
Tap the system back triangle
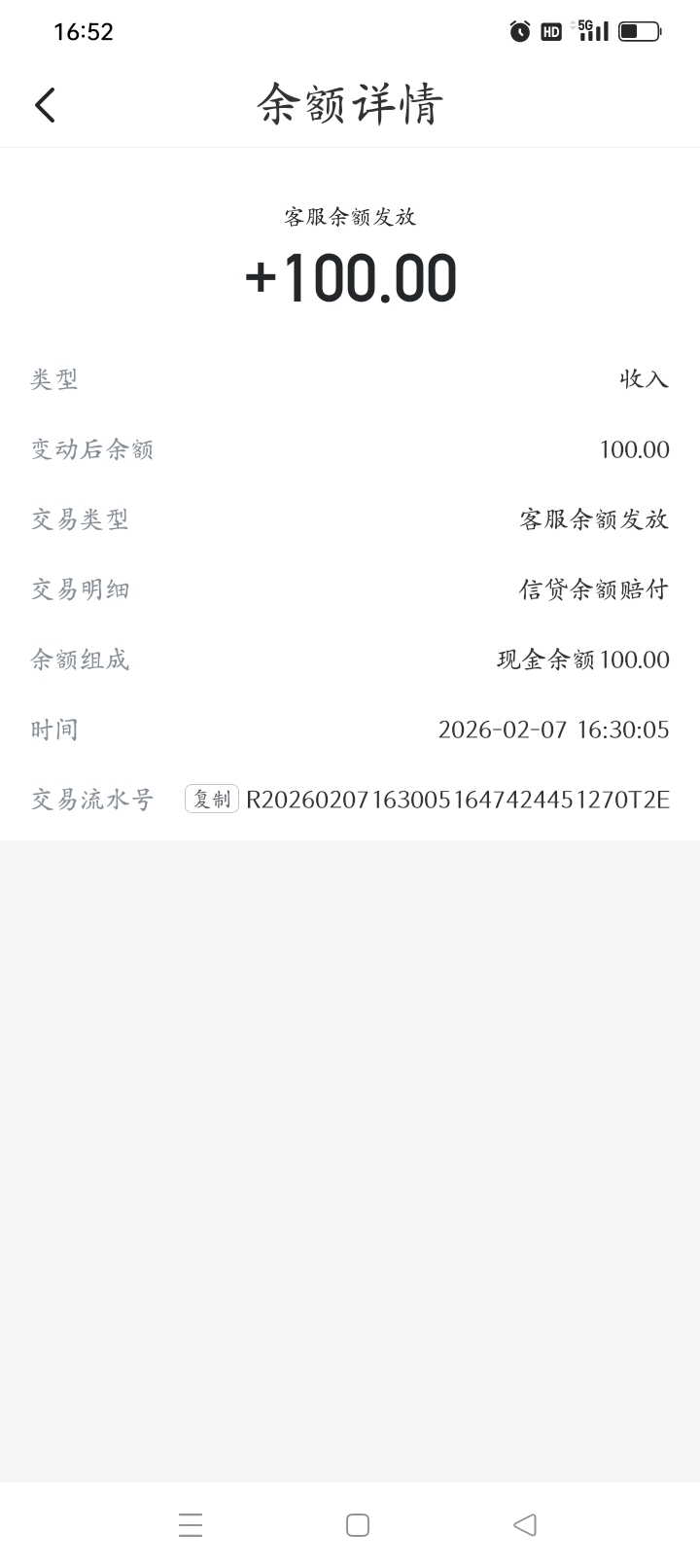(525, 1524)
